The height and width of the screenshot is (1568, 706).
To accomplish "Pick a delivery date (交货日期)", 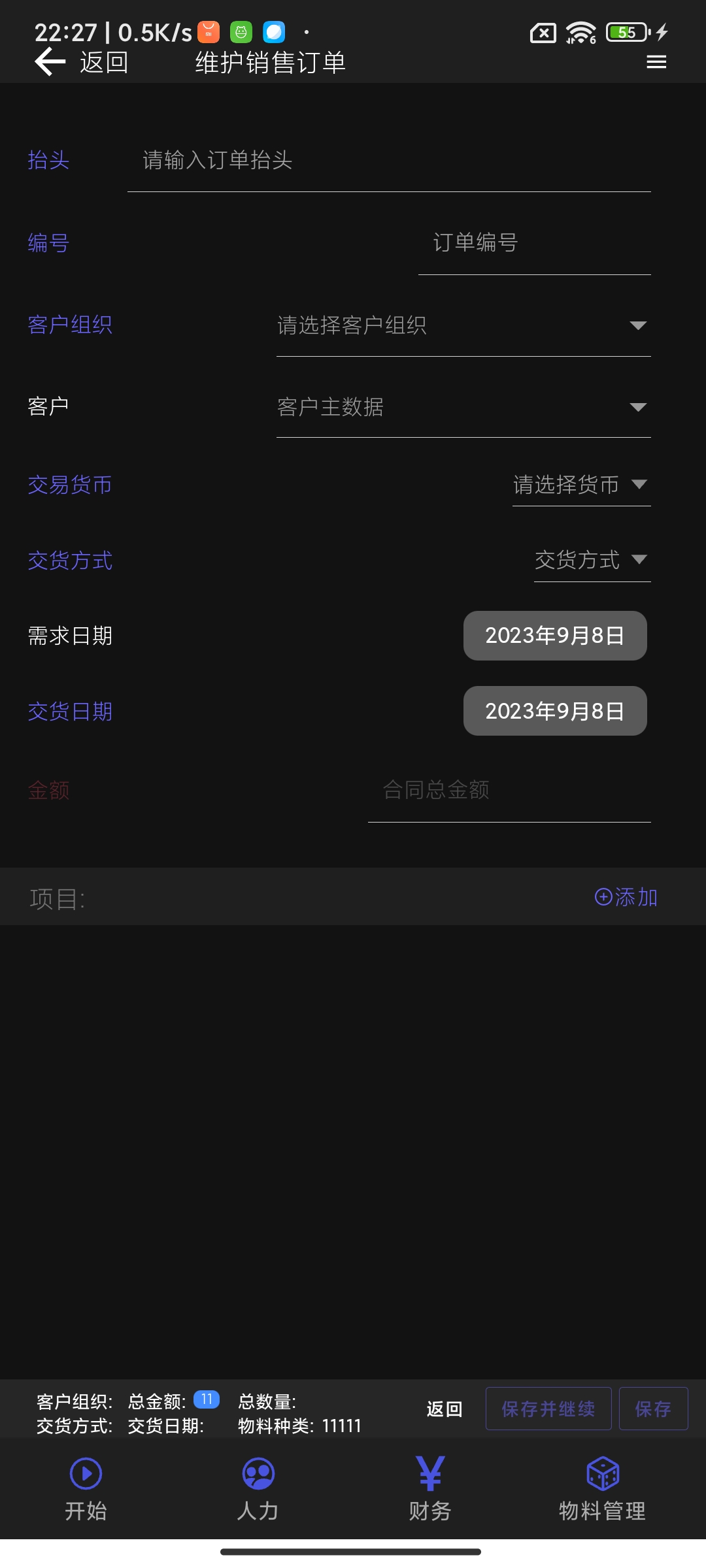I will pyautogui.click(x=555, y=711).
